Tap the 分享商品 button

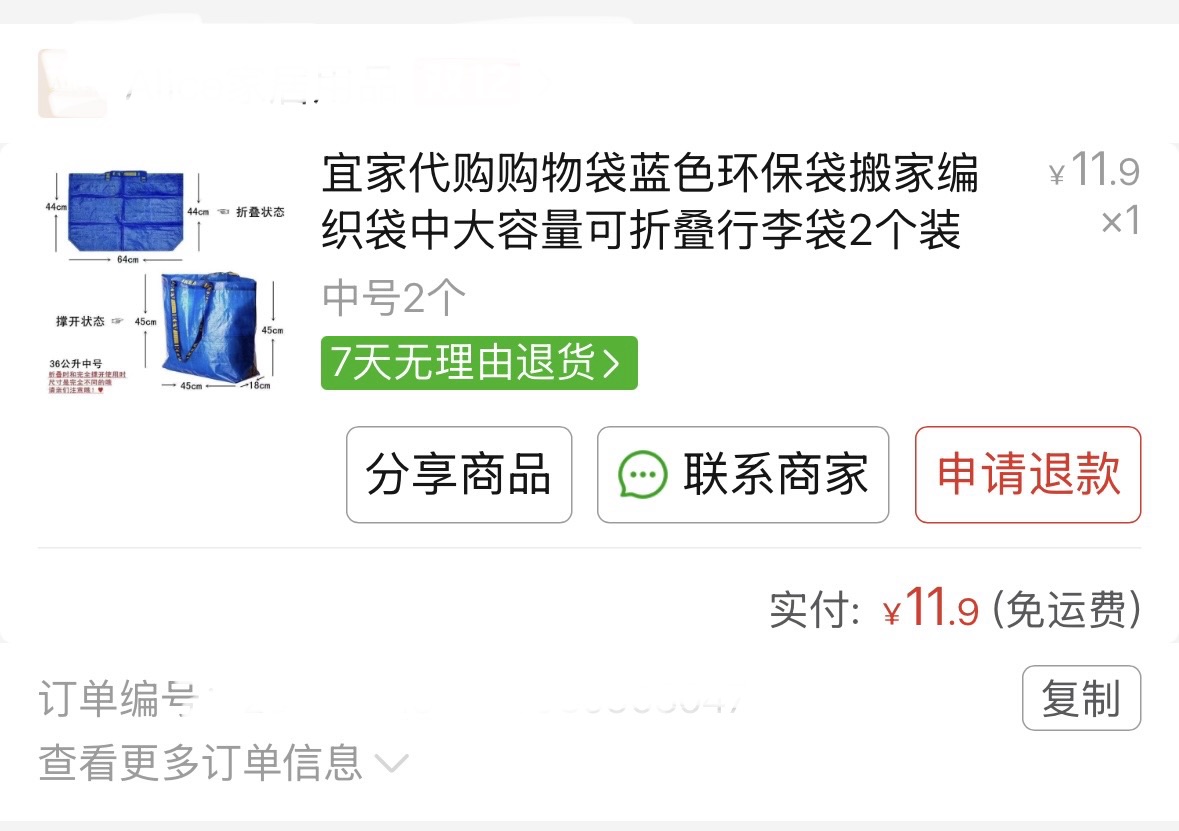click(x=459, y=475)
